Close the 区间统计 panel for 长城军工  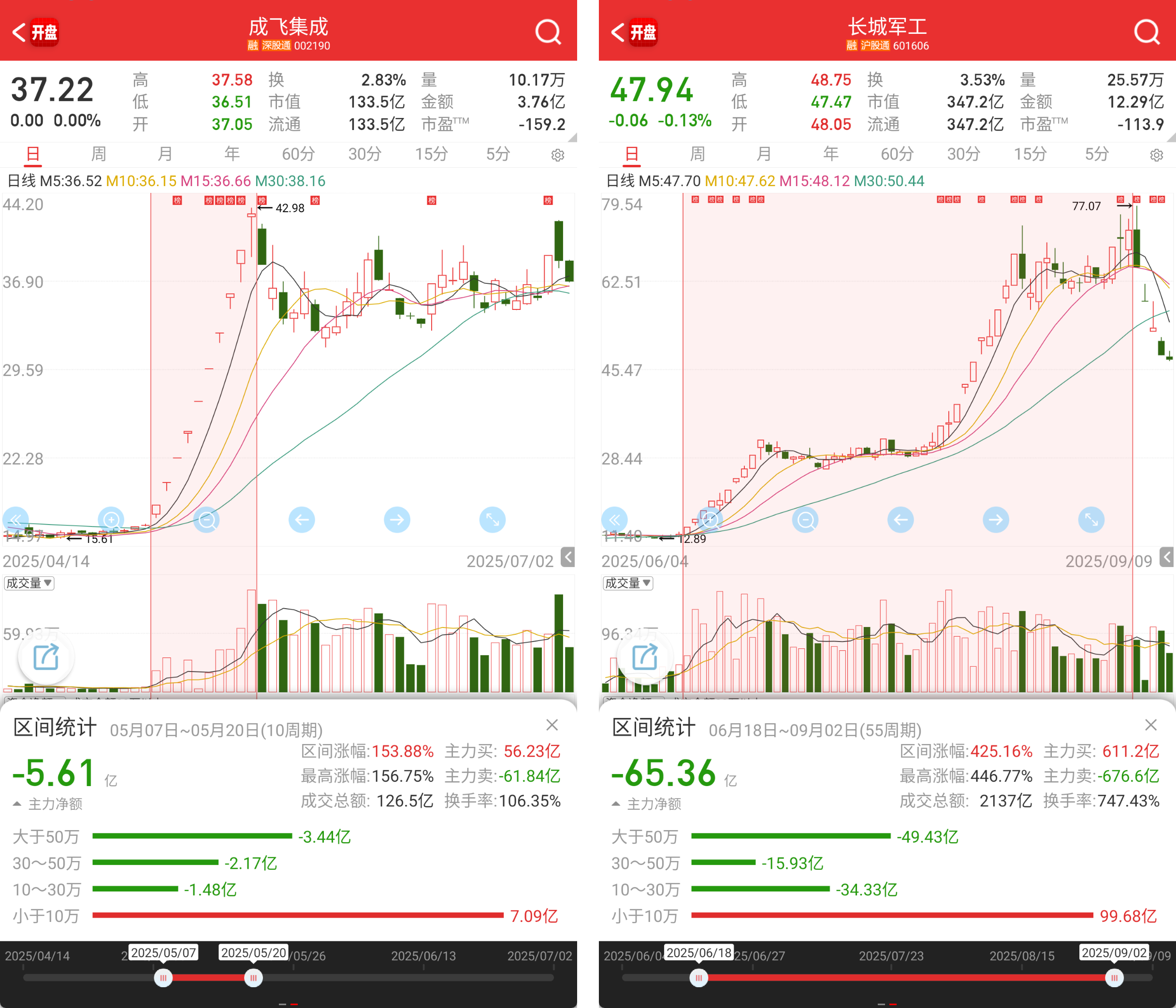pyautogui.click(x=1150, y=725)
